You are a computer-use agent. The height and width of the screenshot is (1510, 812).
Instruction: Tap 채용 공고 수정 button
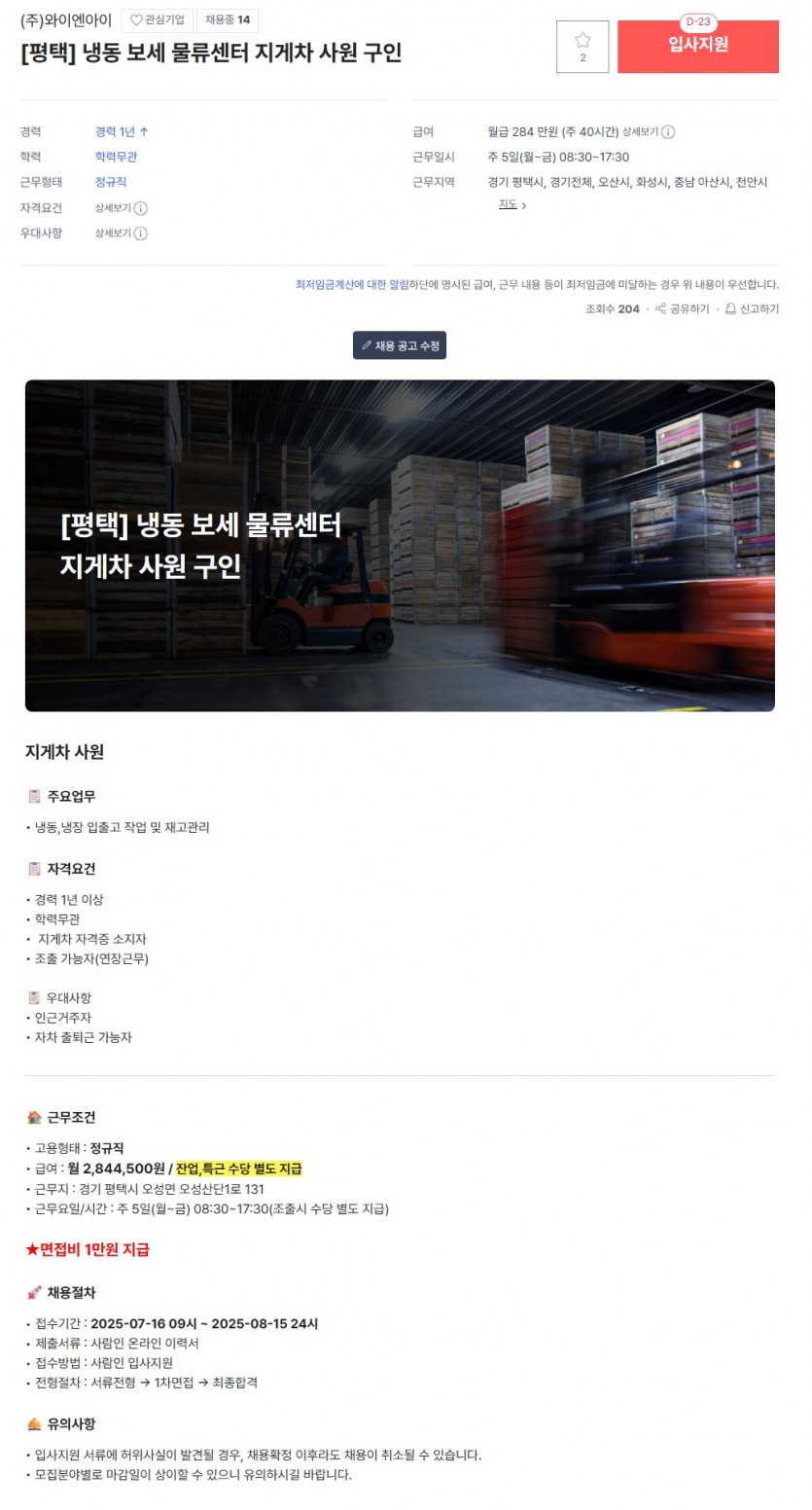point(400,345)
